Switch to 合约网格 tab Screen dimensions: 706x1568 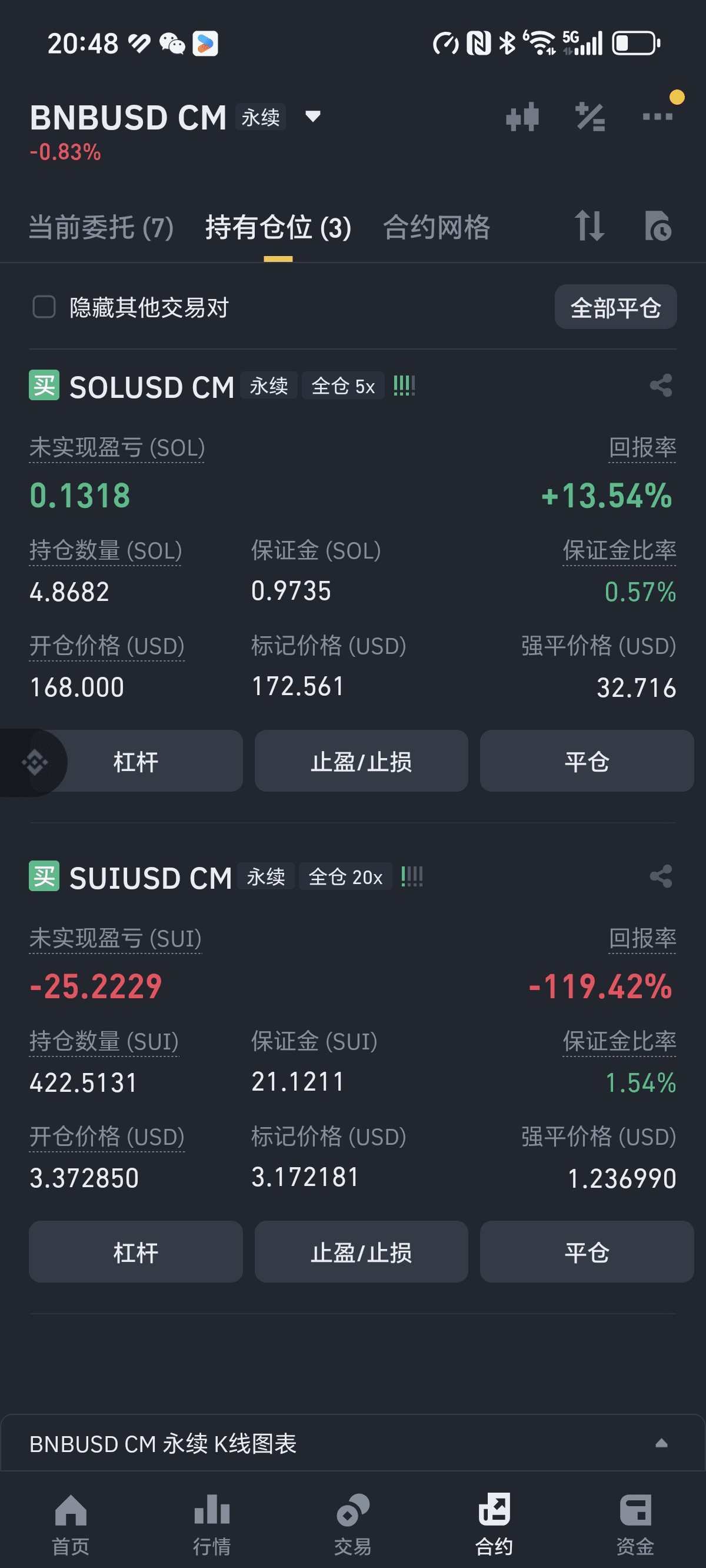tap(437, 228)
